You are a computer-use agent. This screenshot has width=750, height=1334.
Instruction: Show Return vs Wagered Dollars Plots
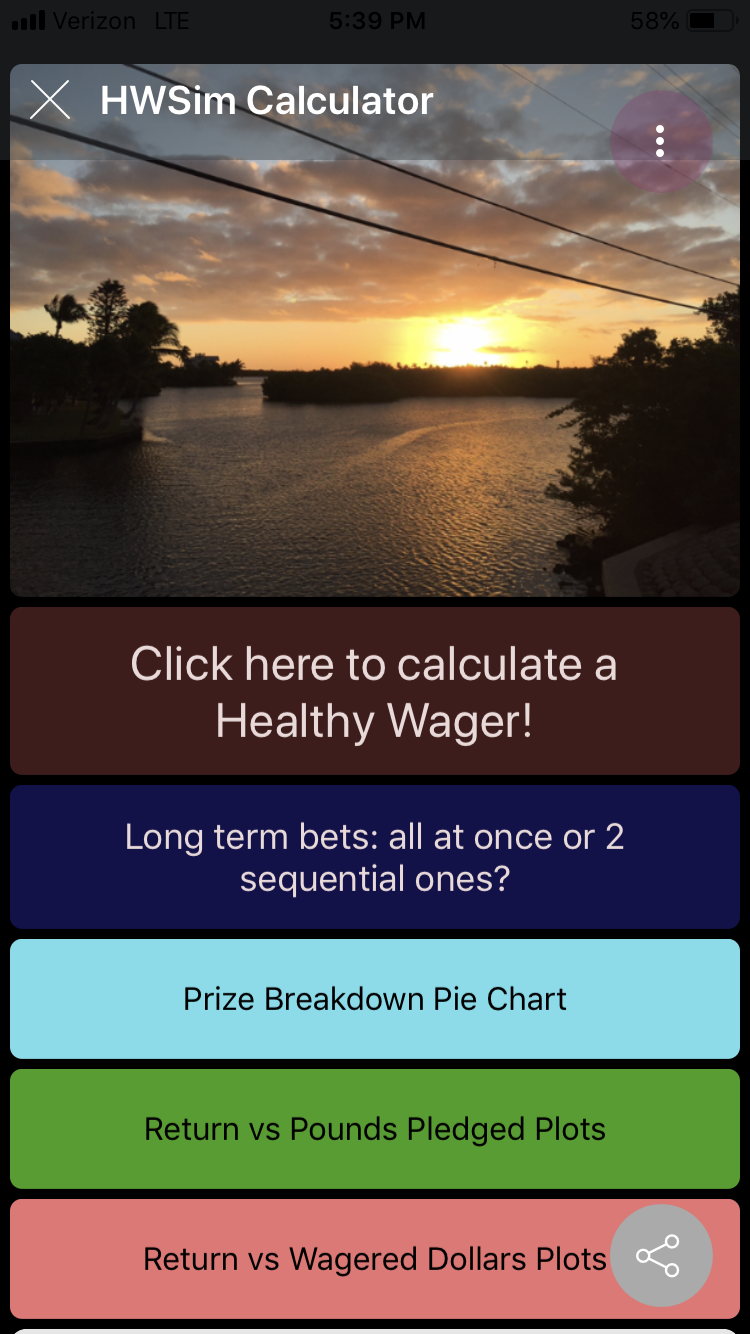tap(340, 1259)
